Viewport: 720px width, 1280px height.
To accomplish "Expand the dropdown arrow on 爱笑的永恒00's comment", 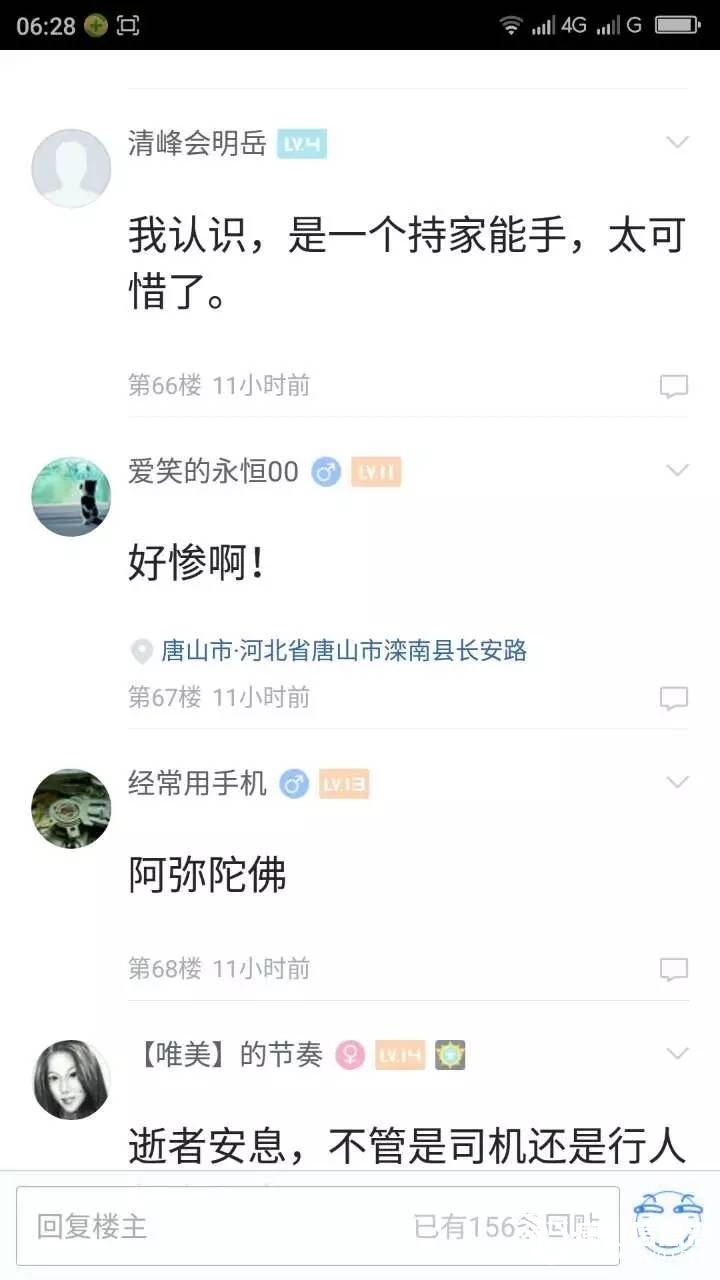I will tap(677, 470).
